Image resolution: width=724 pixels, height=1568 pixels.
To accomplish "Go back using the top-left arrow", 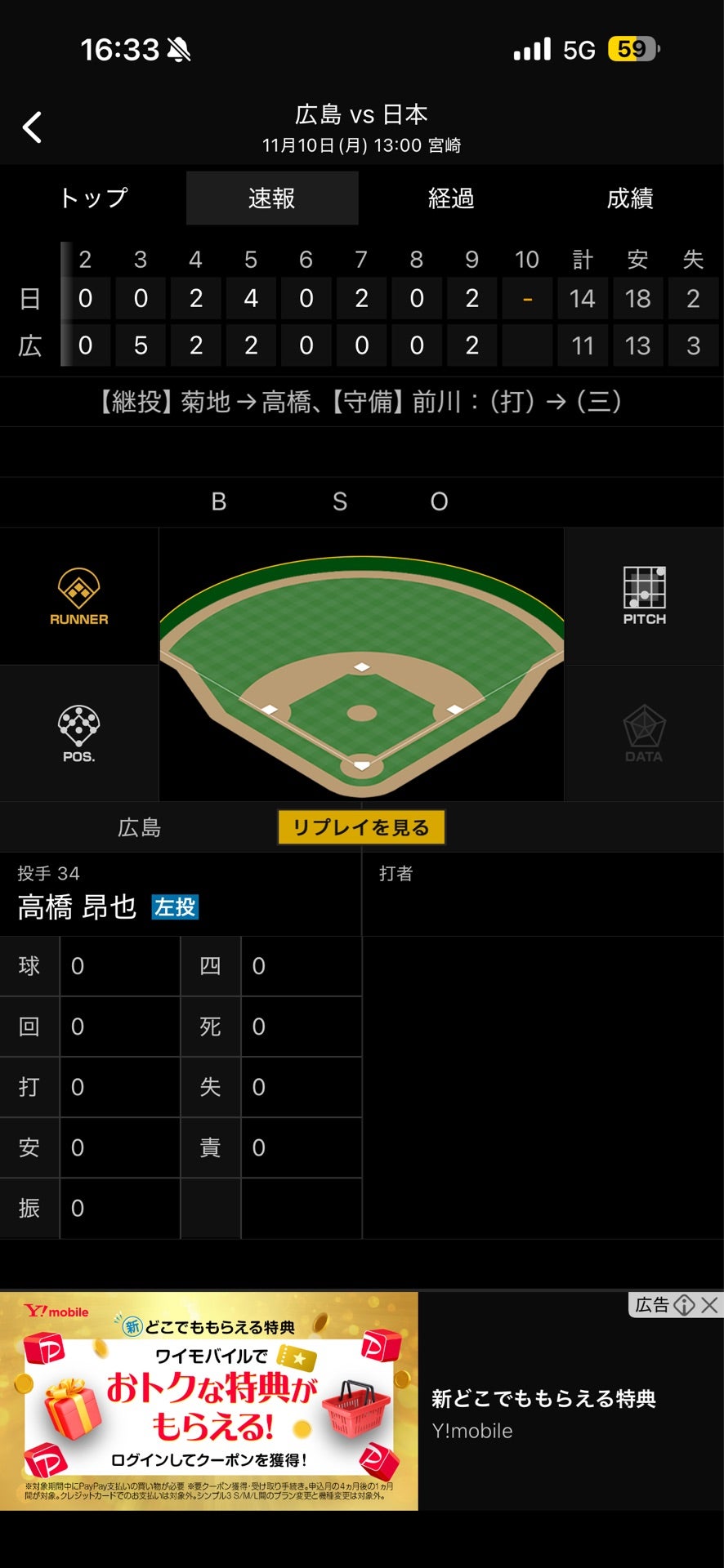I will click(x=33, y=127).
